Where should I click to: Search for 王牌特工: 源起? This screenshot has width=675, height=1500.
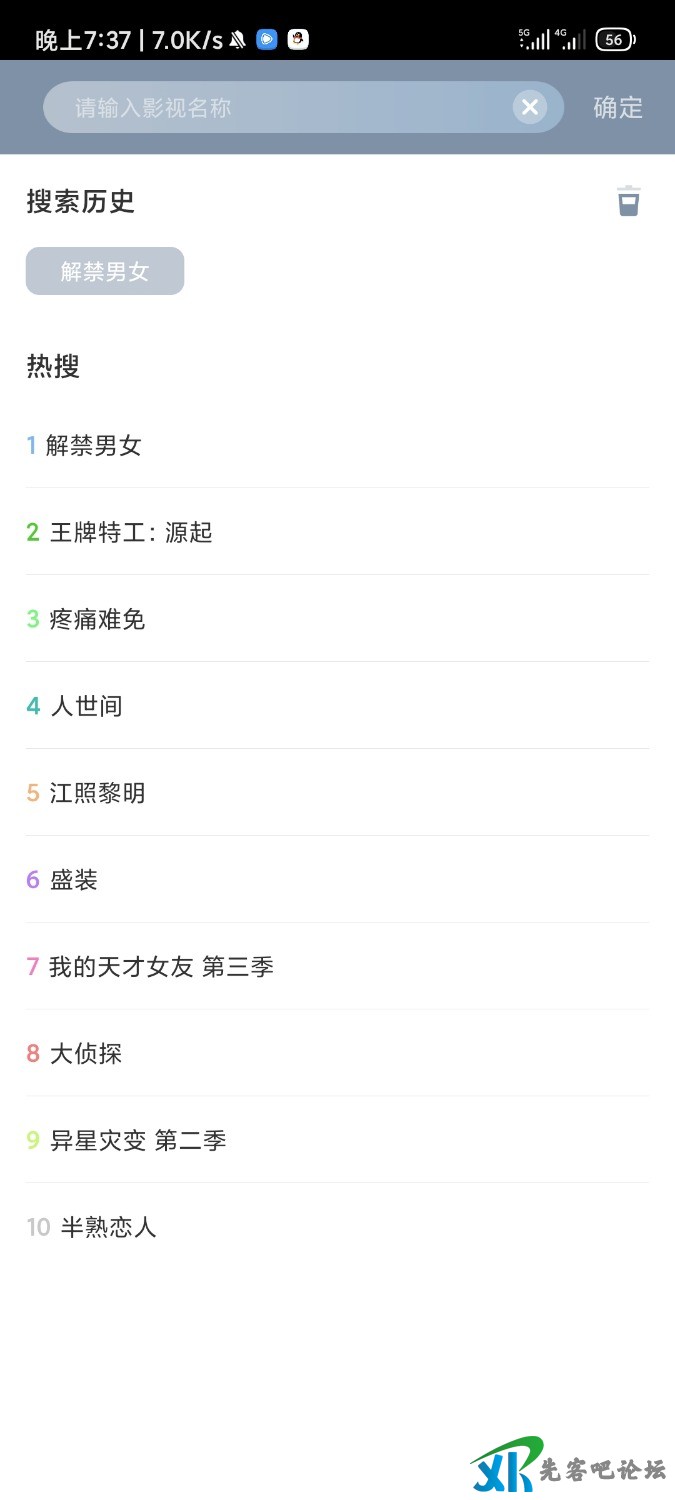[x=131, y=533]
